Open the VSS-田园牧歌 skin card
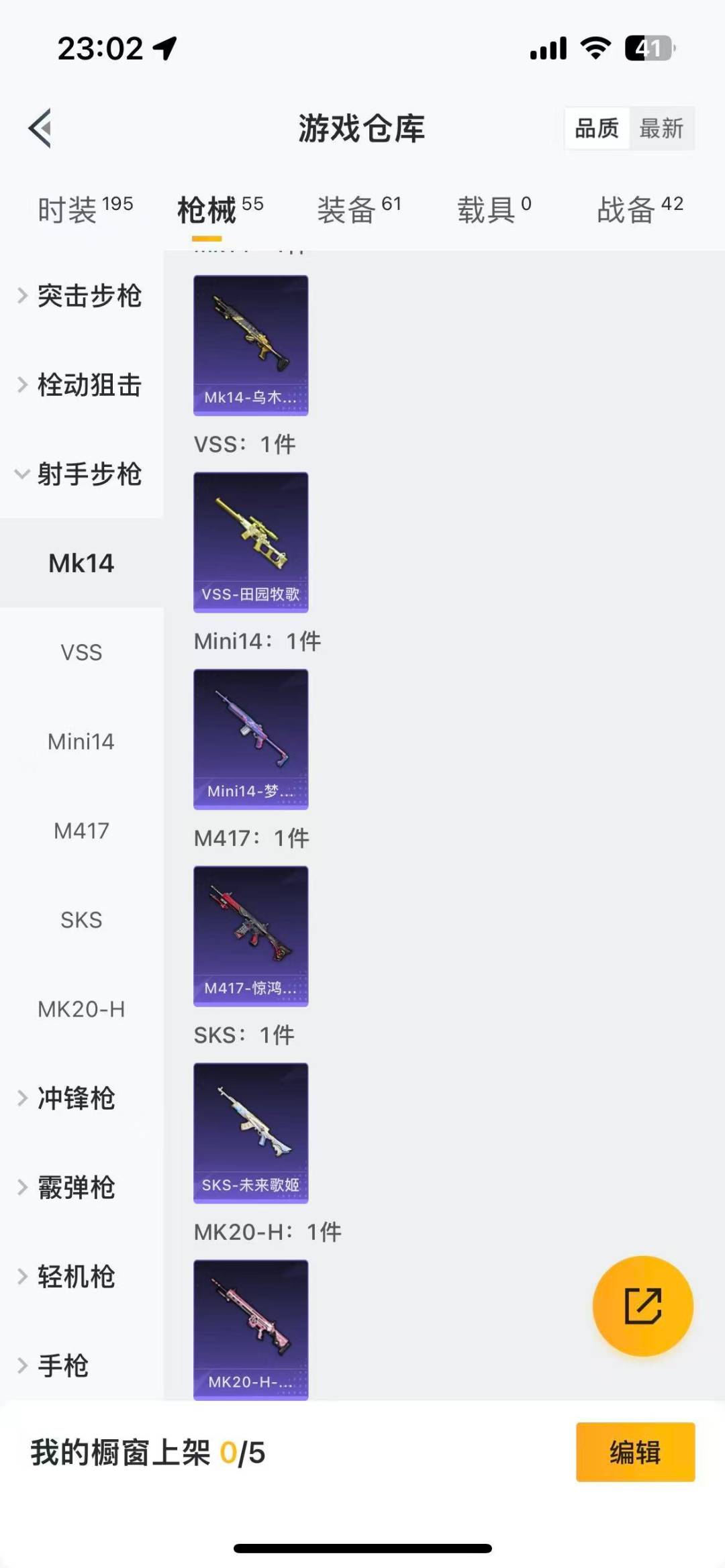The image size is (725, 1568). pos(250,542)
